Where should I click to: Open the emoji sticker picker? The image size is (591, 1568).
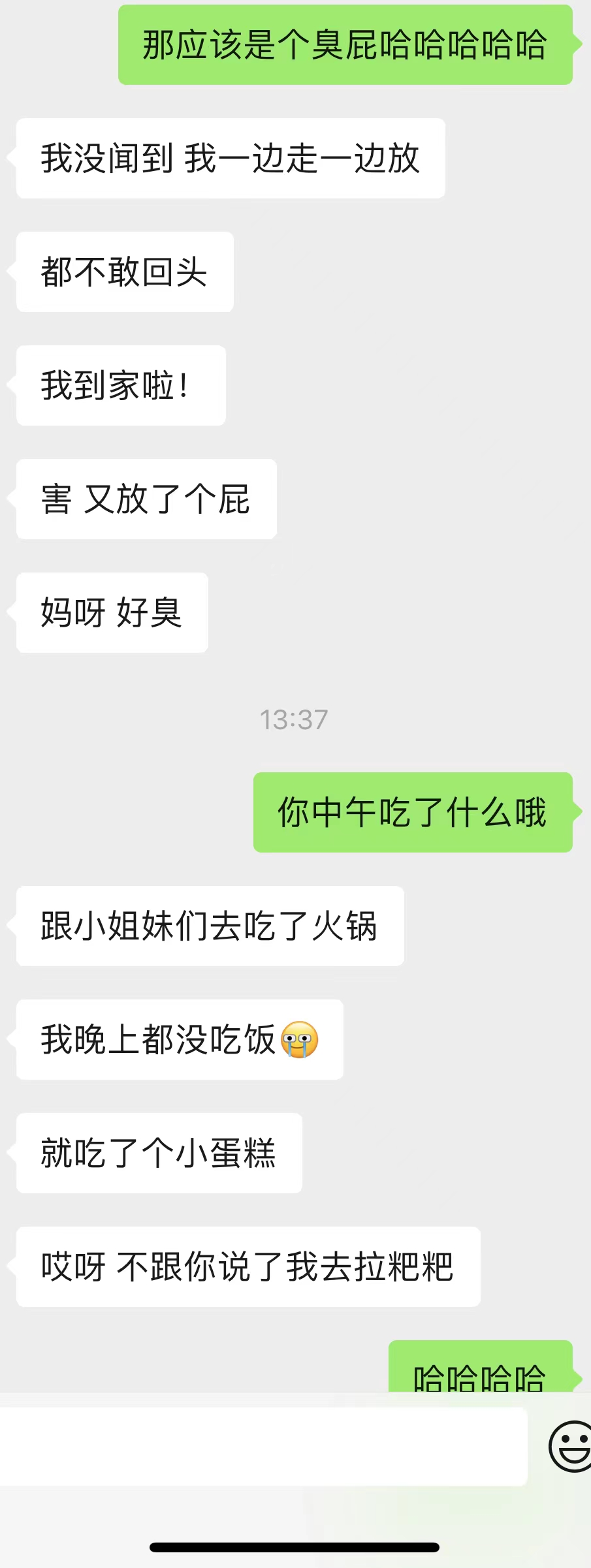(x=571, y=1447)
